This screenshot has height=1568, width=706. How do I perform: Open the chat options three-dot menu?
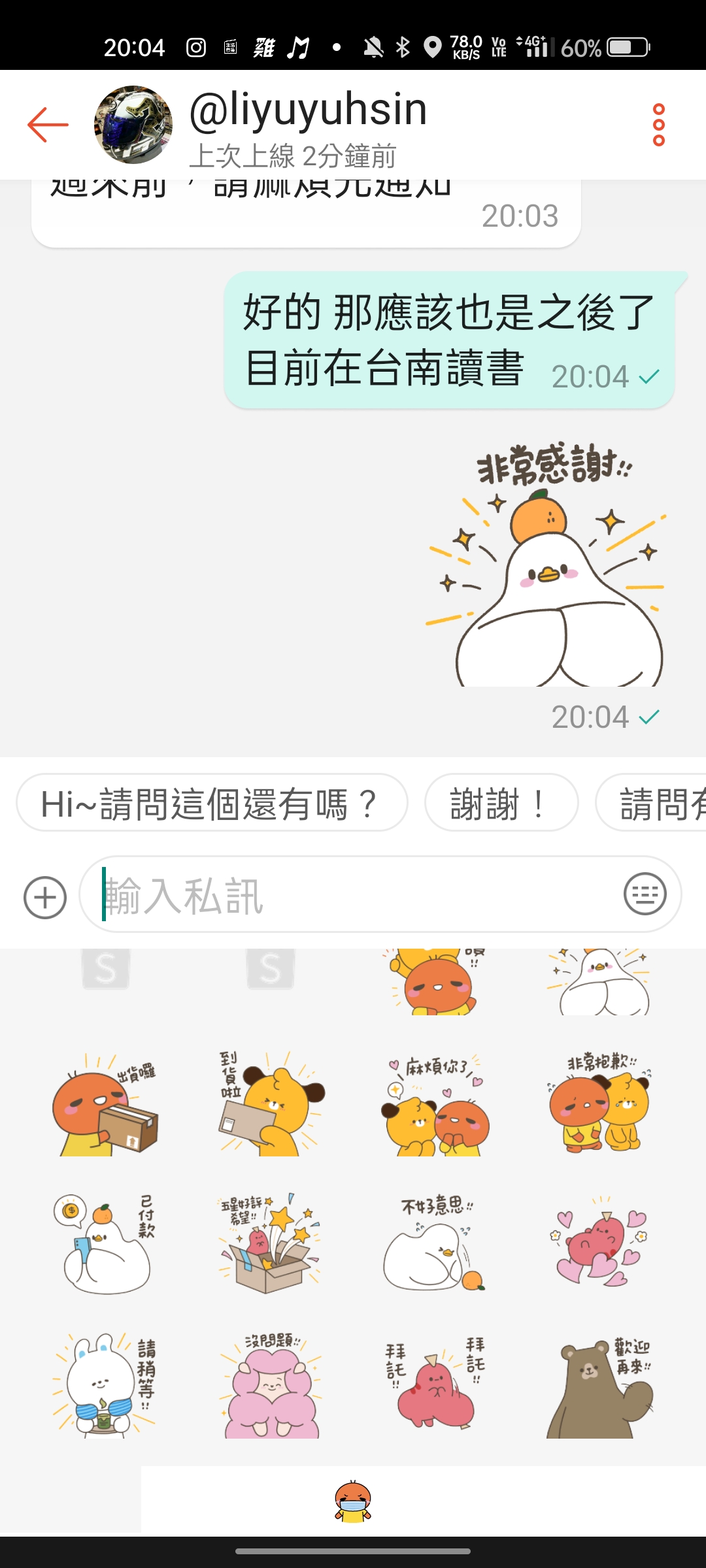point(658,124)
